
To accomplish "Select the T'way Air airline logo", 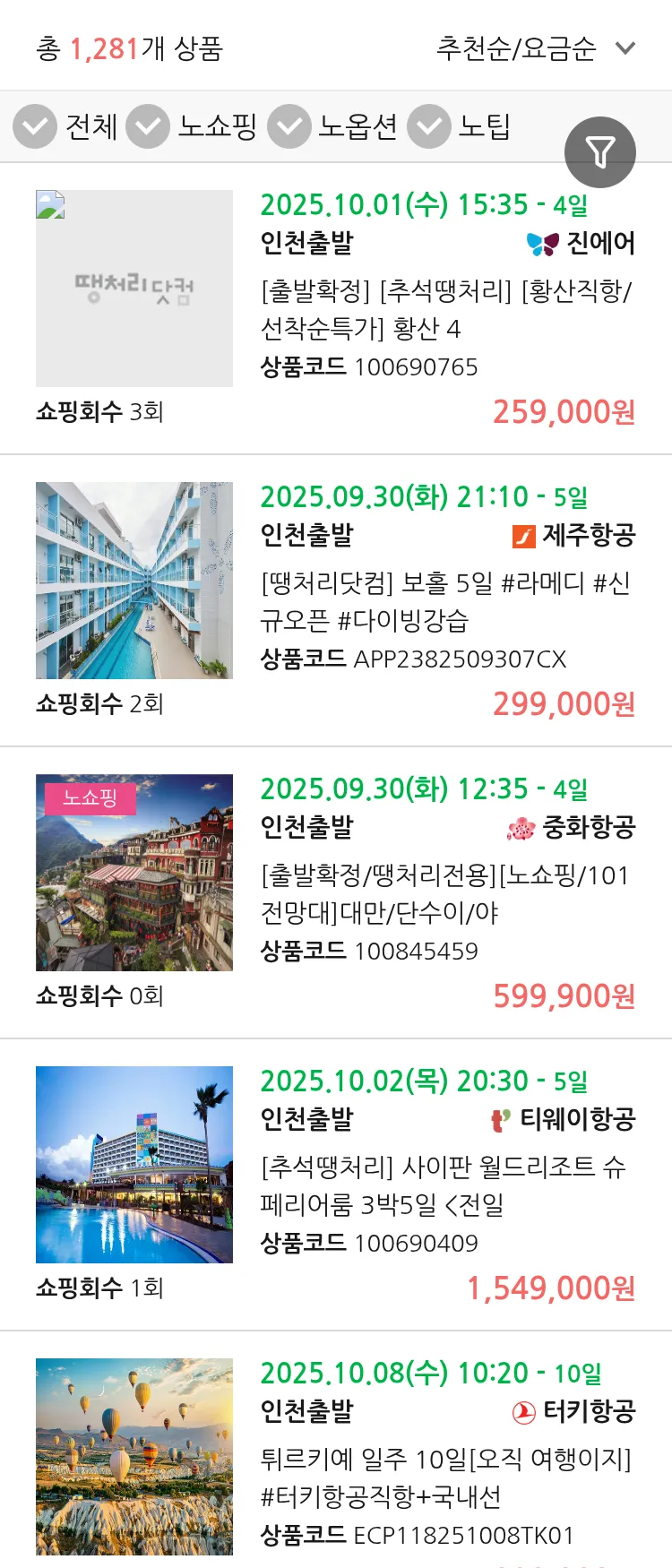I will pos(500,1119).
